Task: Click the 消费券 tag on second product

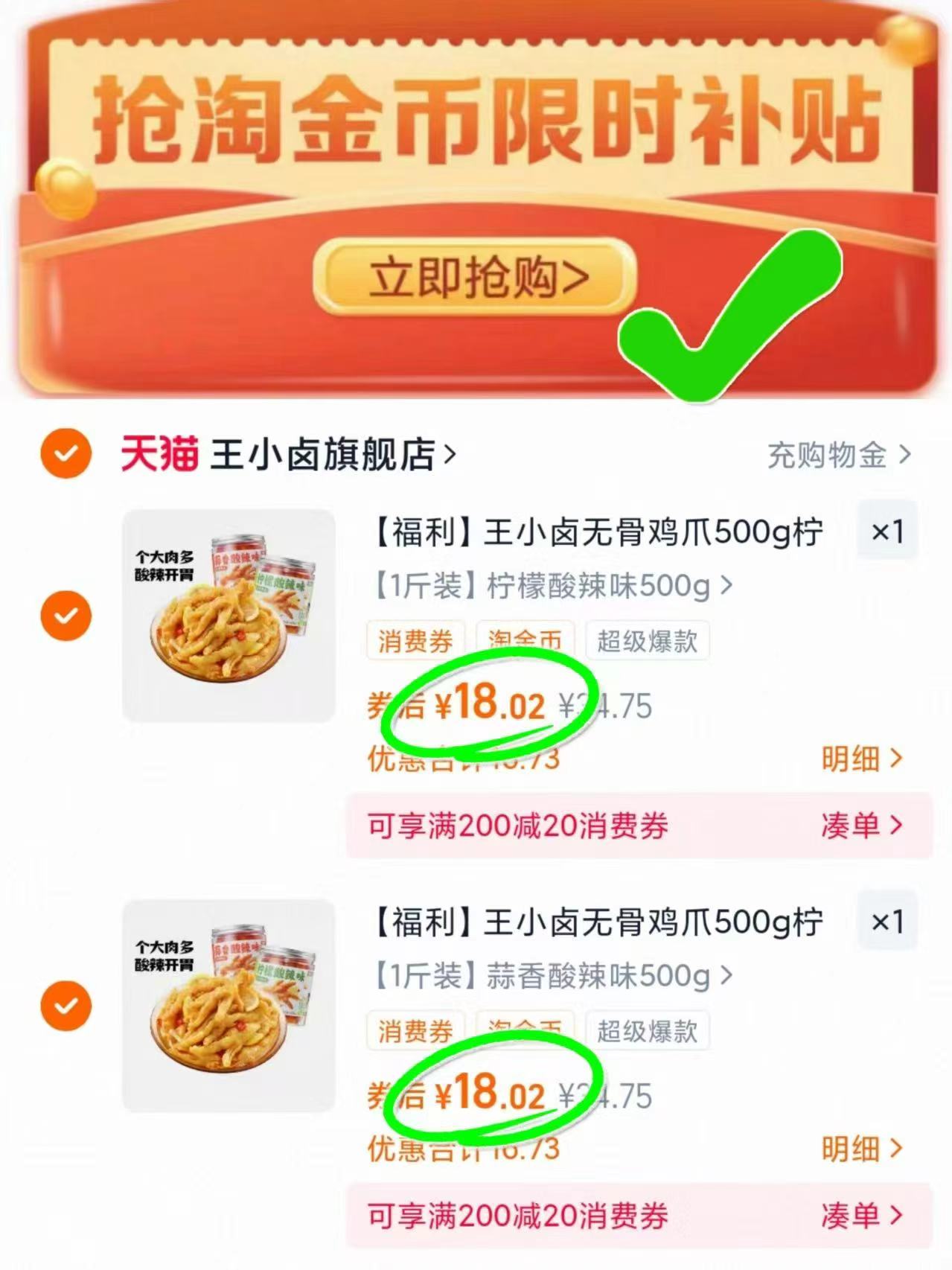Action: [415, 1030]
